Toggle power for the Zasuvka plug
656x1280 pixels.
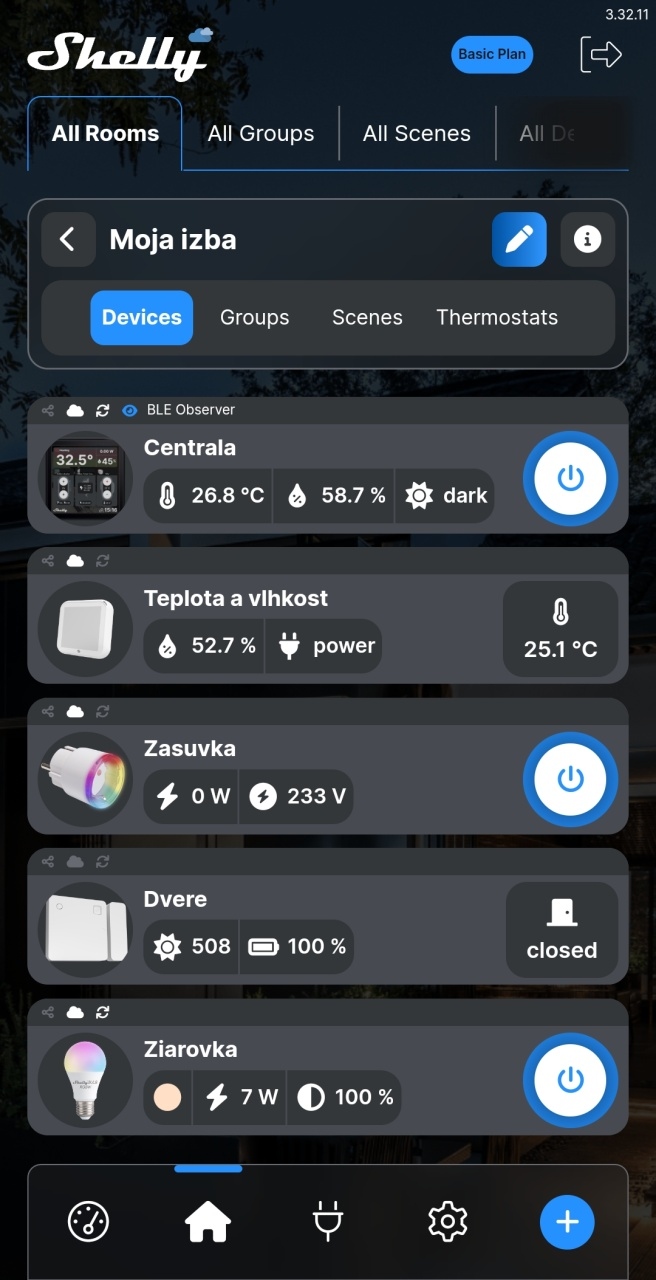coord(570,780)
